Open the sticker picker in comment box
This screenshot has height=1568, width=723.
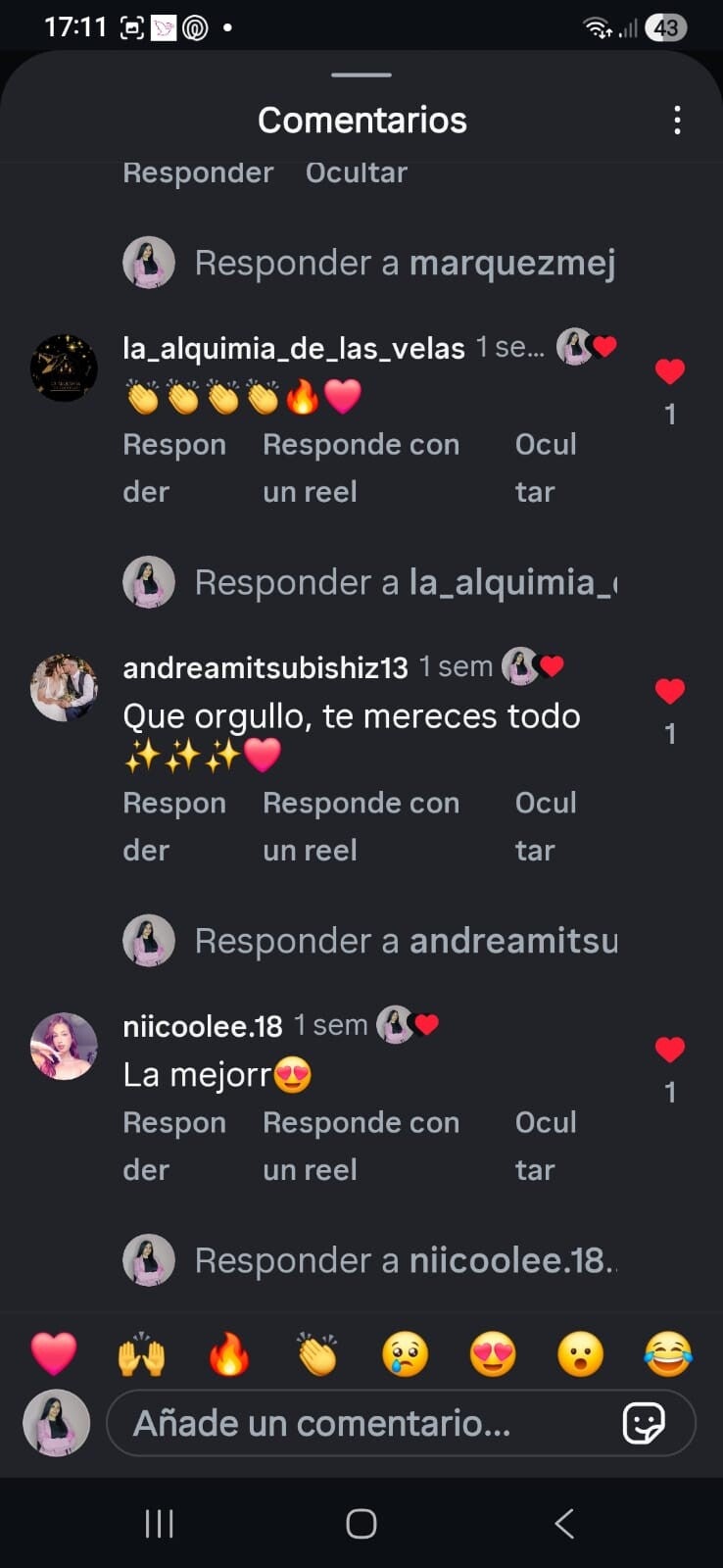click(x=644, y=1423)
